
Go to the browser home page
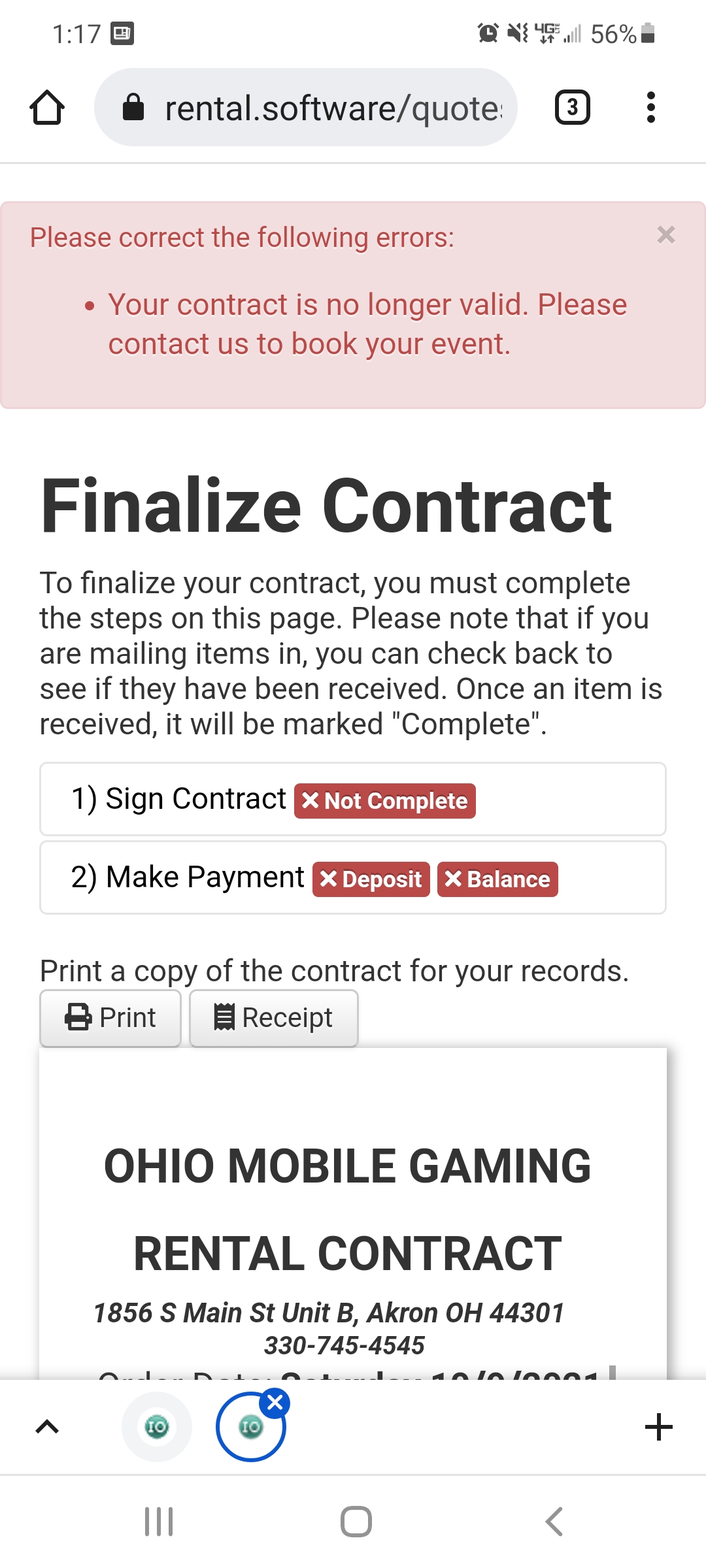47,108
